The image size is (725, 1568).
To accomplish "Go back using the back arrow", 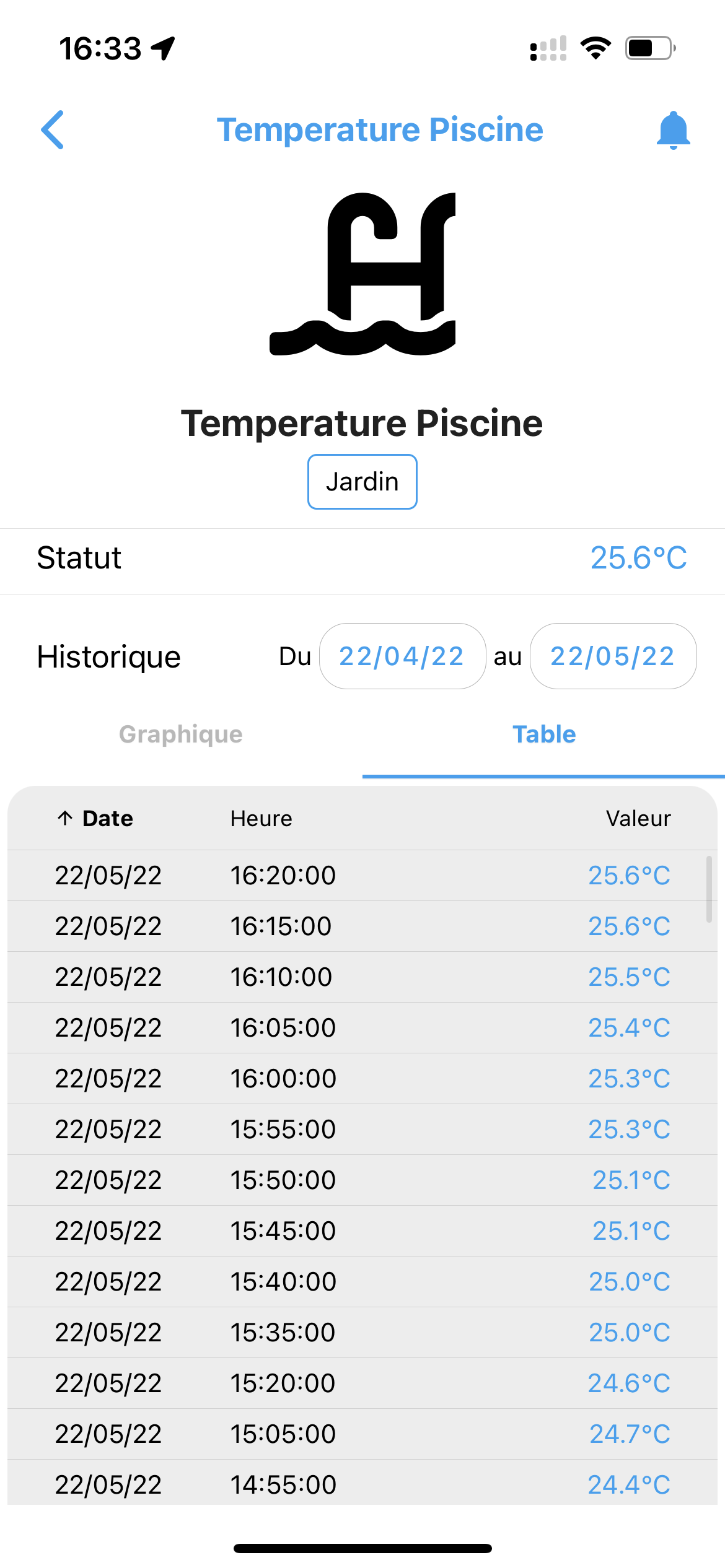I will (53, 130).
